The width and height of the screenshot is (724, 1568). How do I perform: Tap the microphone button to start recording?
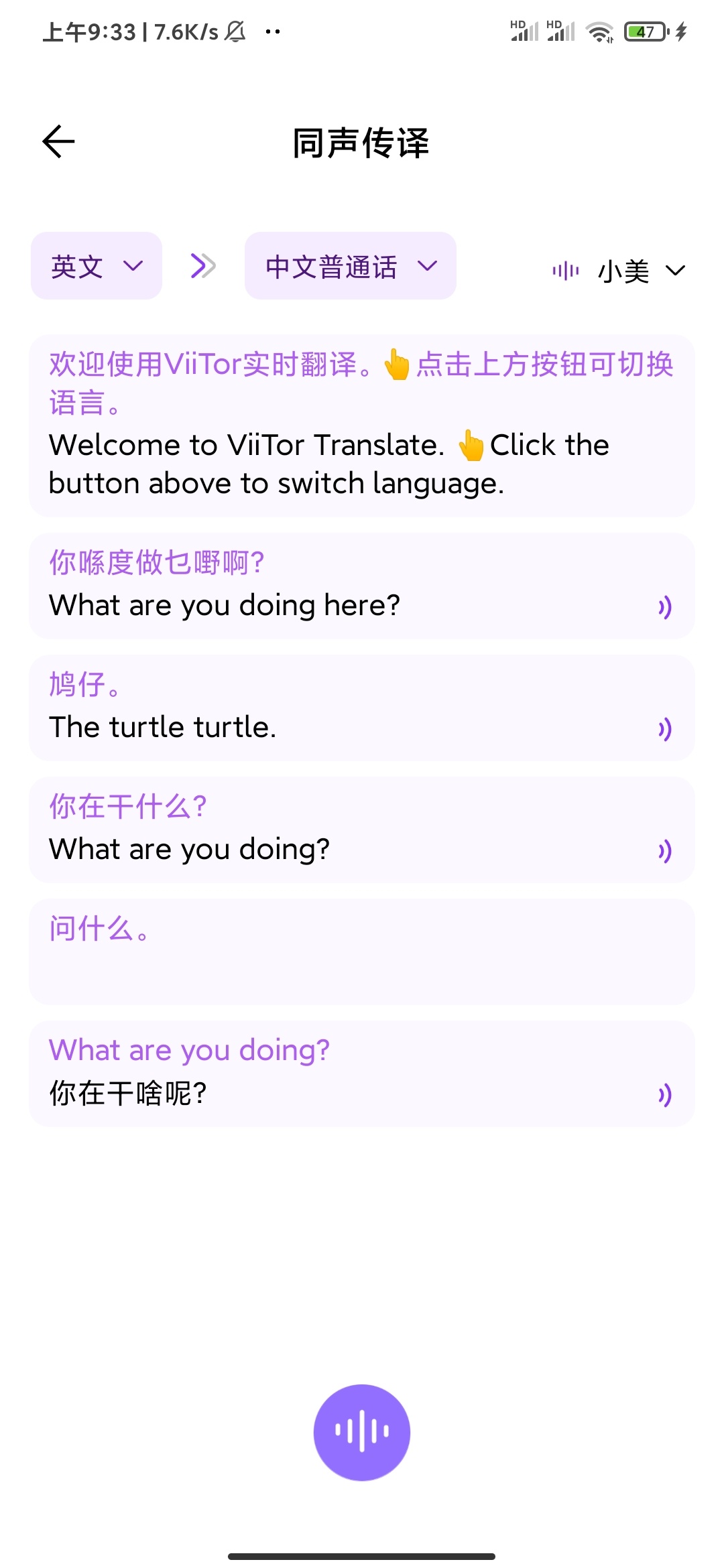[361, 1431]
